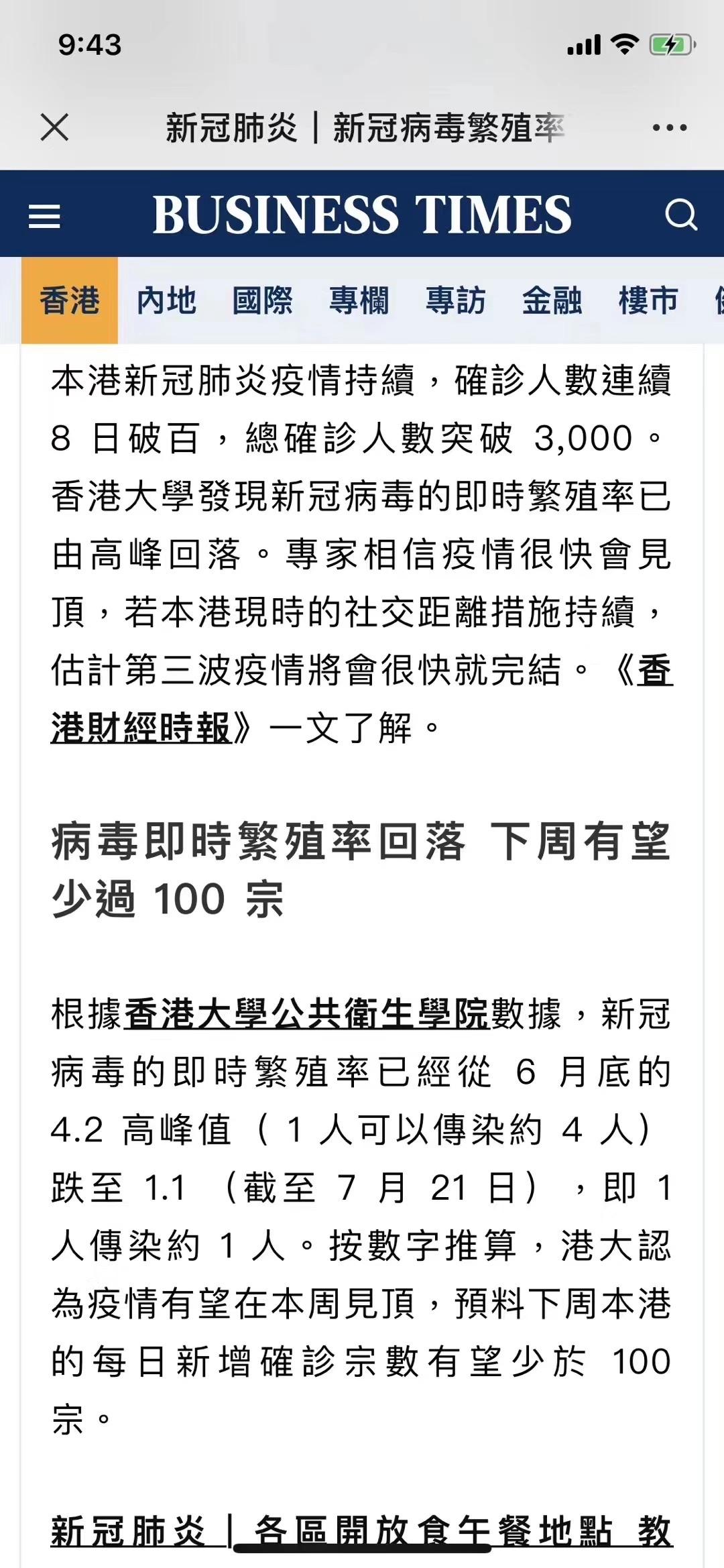This screenshot has height=1568, width=724.
Task: Follow the 香港財經時報 link
Action: [x=142, y=728]
